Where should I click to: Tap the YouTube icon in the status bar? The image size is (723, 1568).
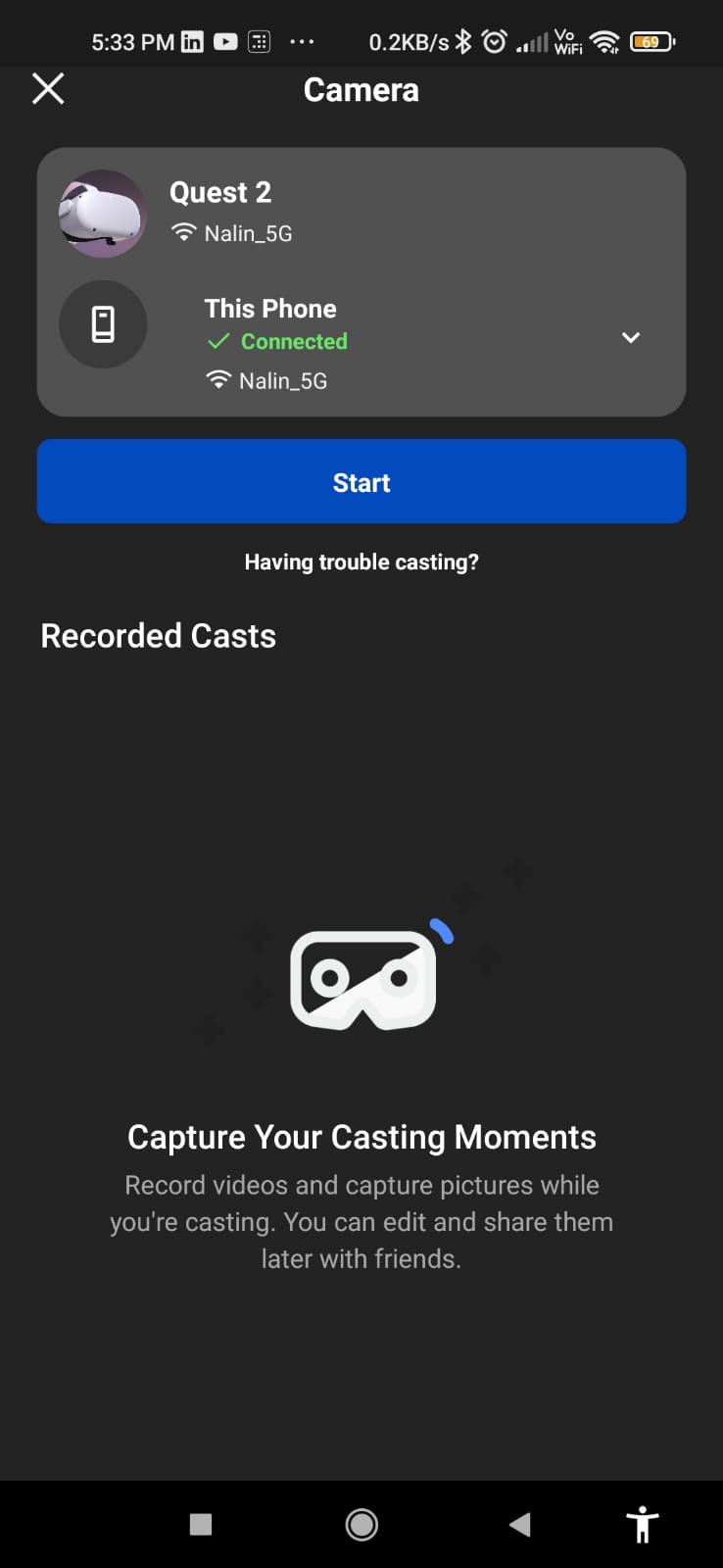click(x=224, y=41)
